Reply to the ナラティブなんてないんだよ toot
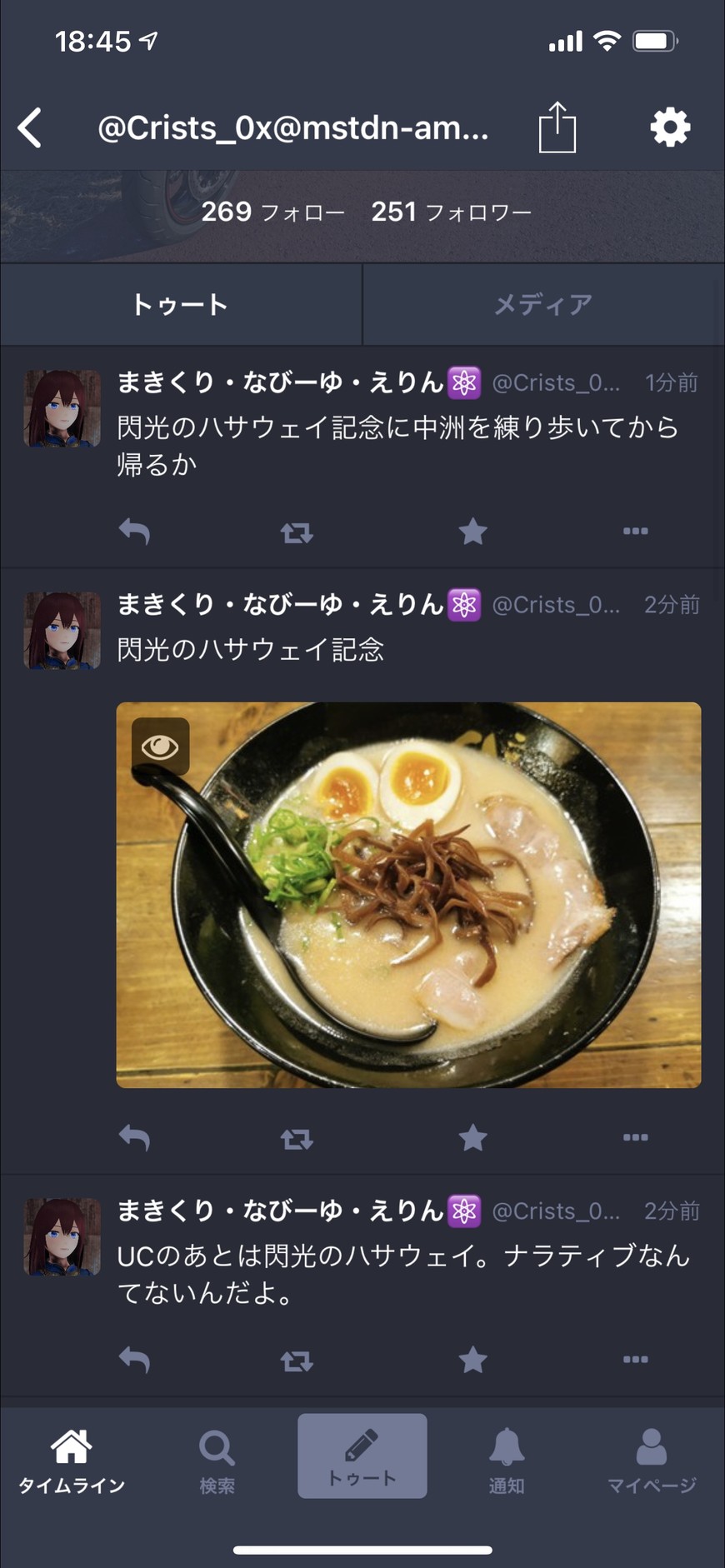The width and height of the screenshot is (725, 1568). (x=134, y=1360)
